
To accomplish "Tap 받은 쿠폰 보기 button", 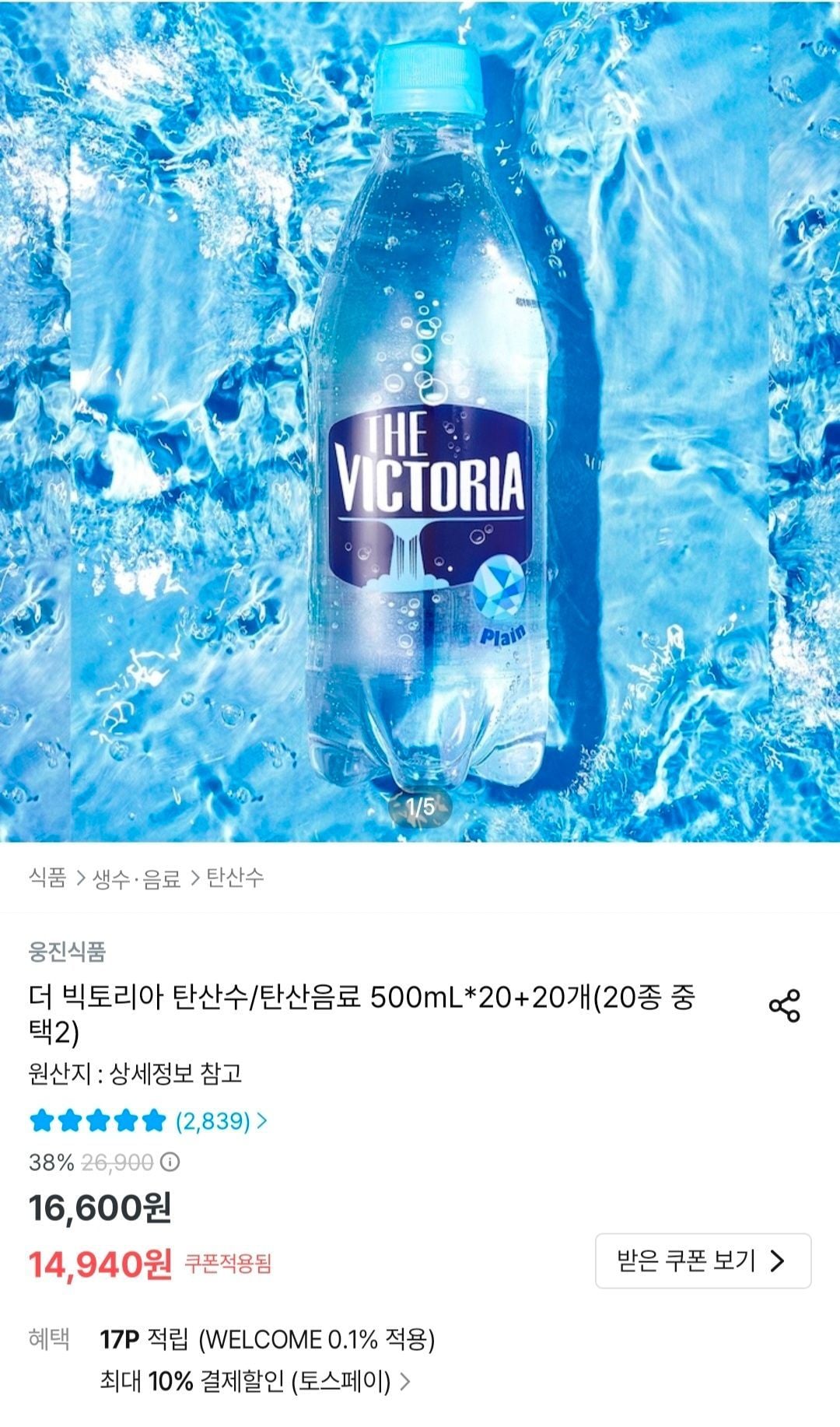I will [702, 1260].
